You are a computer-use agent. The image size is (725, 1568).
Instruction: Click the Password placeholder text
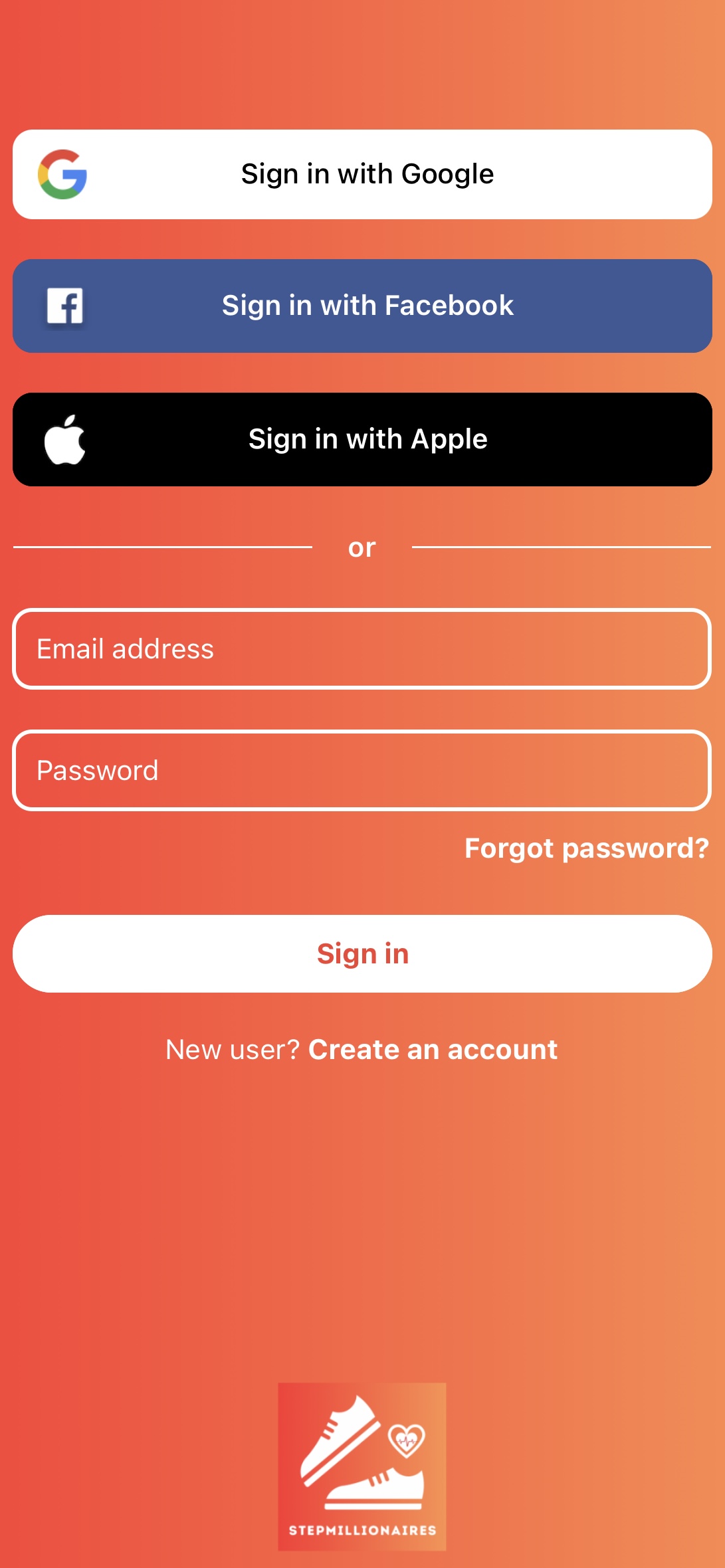pos(98,769)
